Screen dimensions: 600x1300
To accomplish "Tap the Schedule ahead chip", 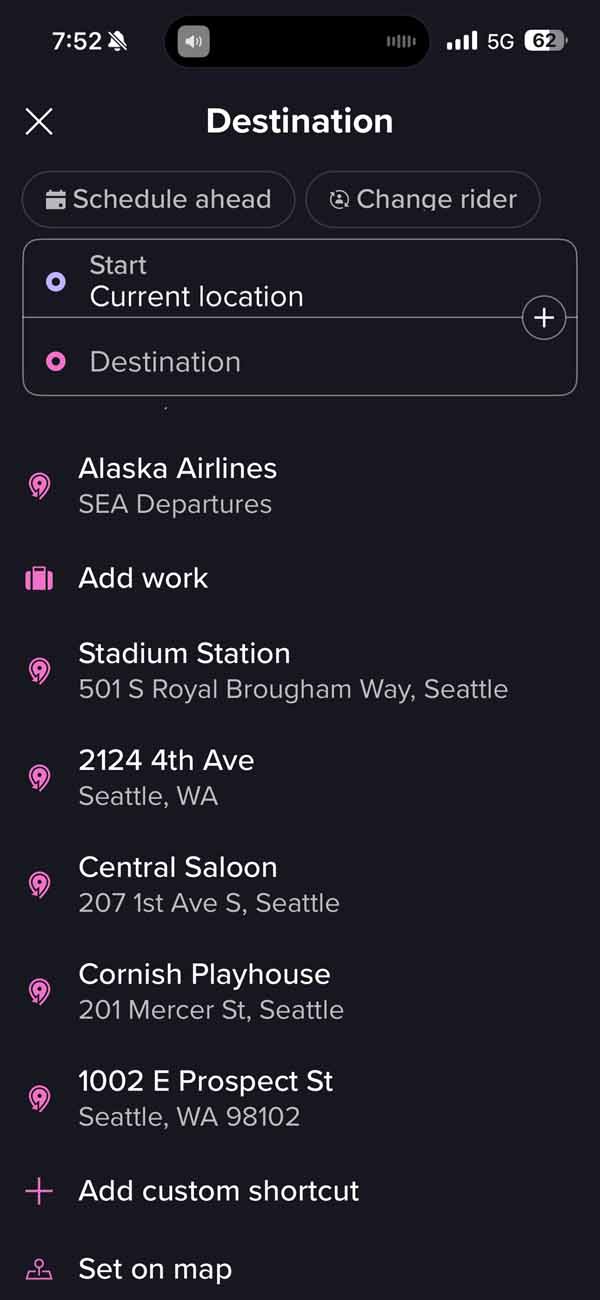I will pos(158,199).
